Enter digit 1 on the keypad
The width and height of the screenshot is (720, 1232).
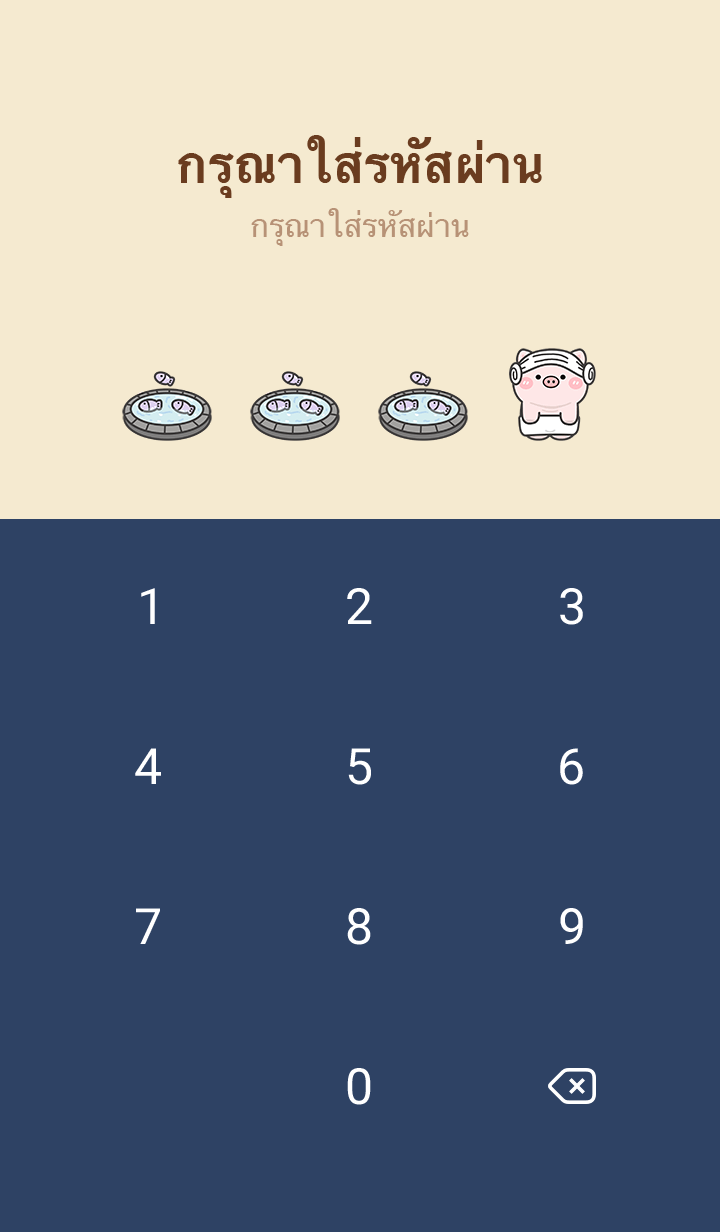(x=149, y=607)
